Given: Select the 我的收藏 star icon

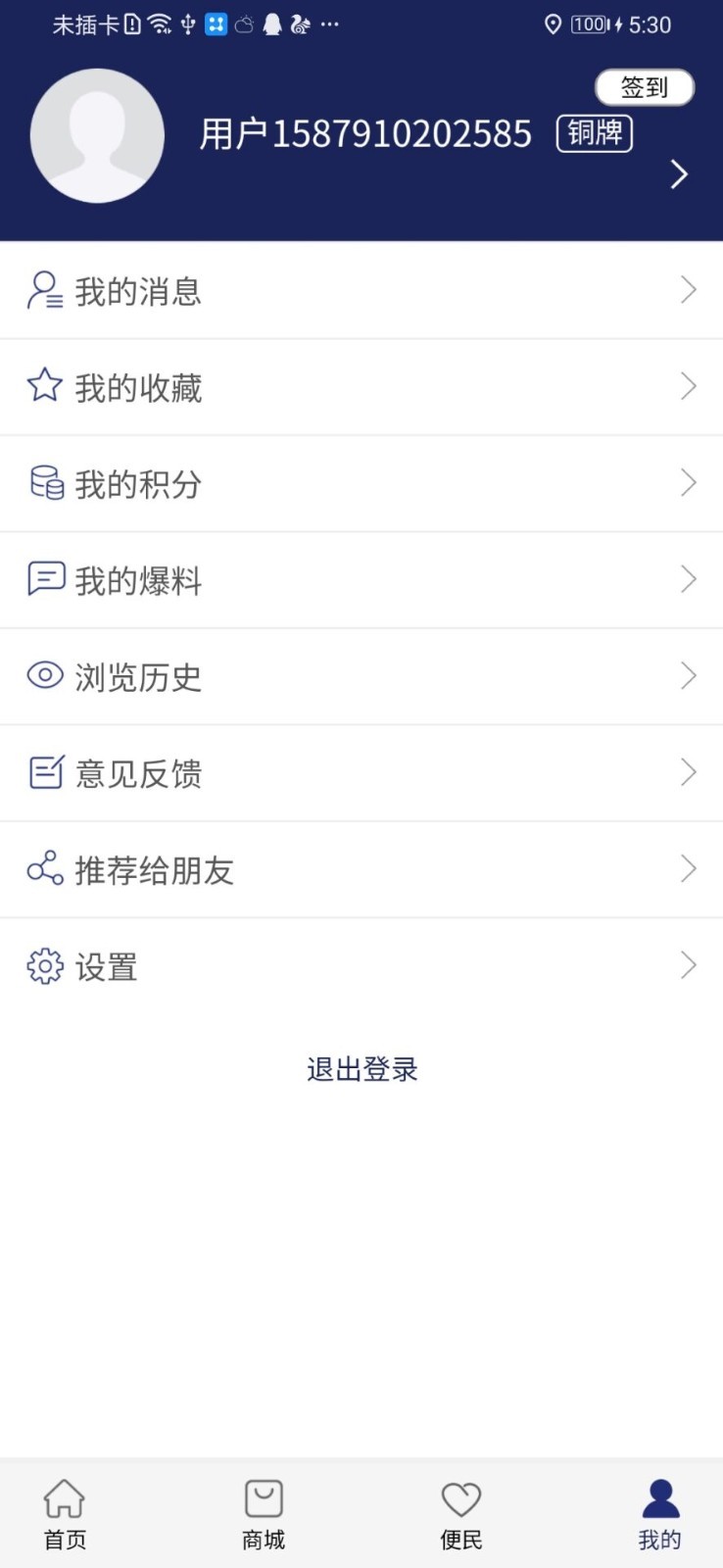Looking at the screenshot, I should (x=44, y=385).
